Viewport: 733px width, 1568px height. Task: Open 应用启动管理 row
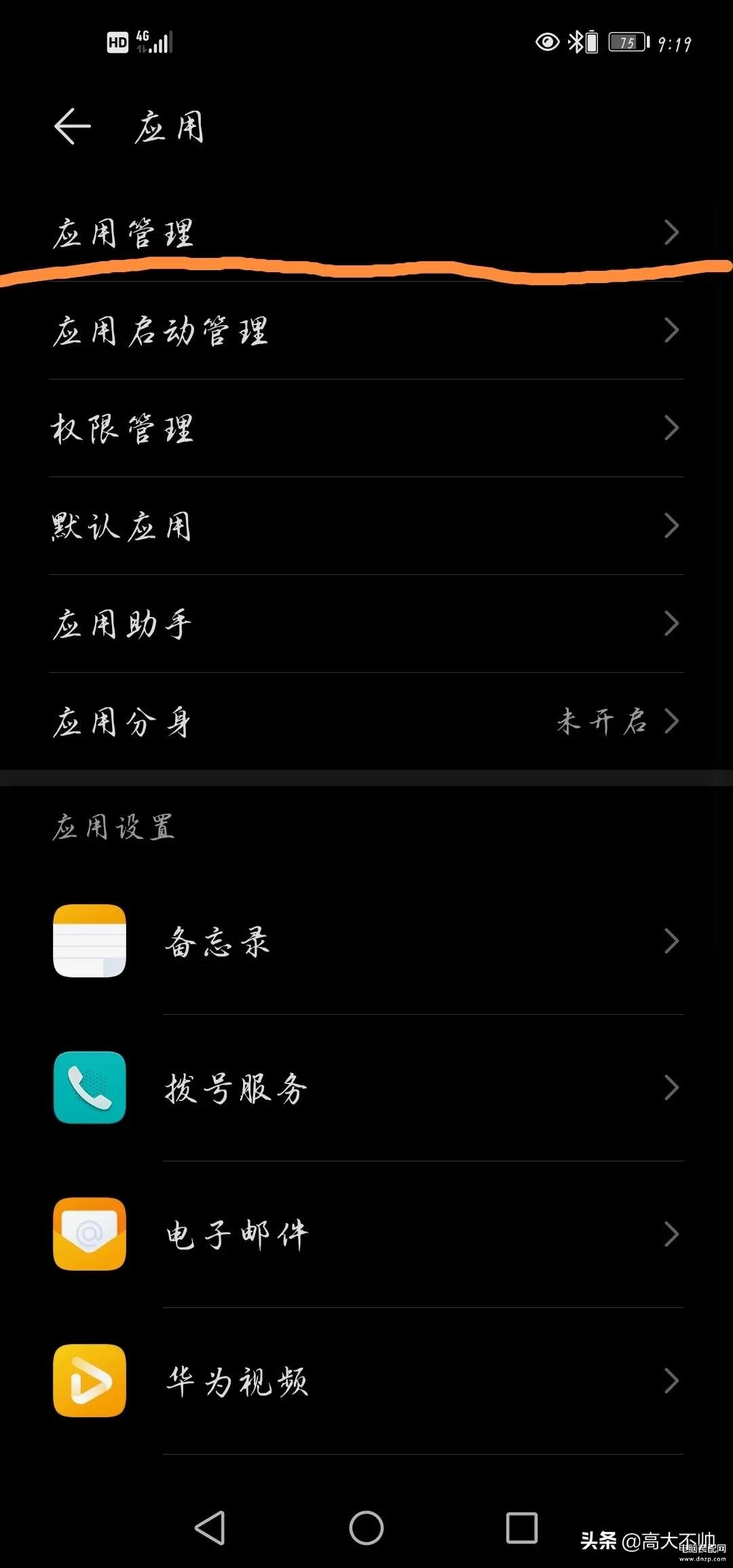coord(366,331)
